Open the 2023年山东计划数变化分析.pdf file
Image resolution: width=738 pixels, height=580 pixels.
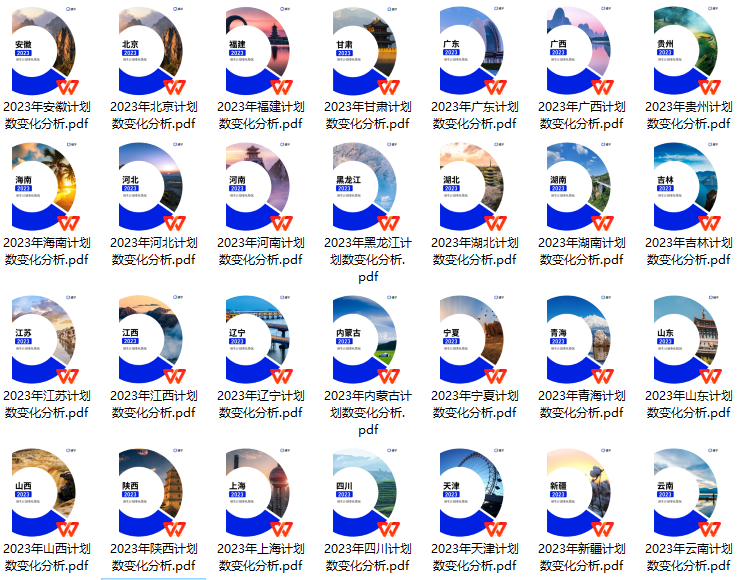[689, 341]
